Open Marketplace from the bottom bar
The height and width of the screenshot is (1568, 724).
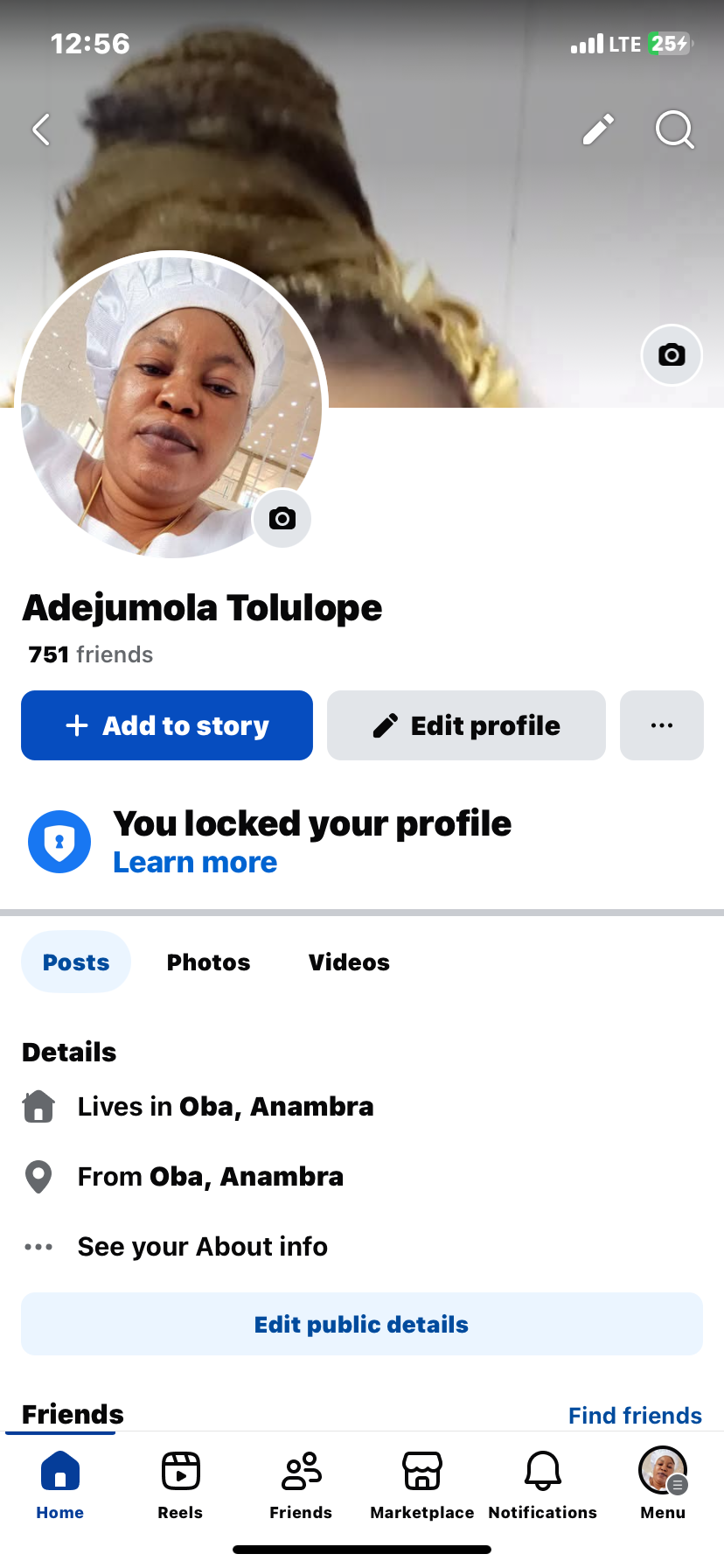[x=421, y=1483]
